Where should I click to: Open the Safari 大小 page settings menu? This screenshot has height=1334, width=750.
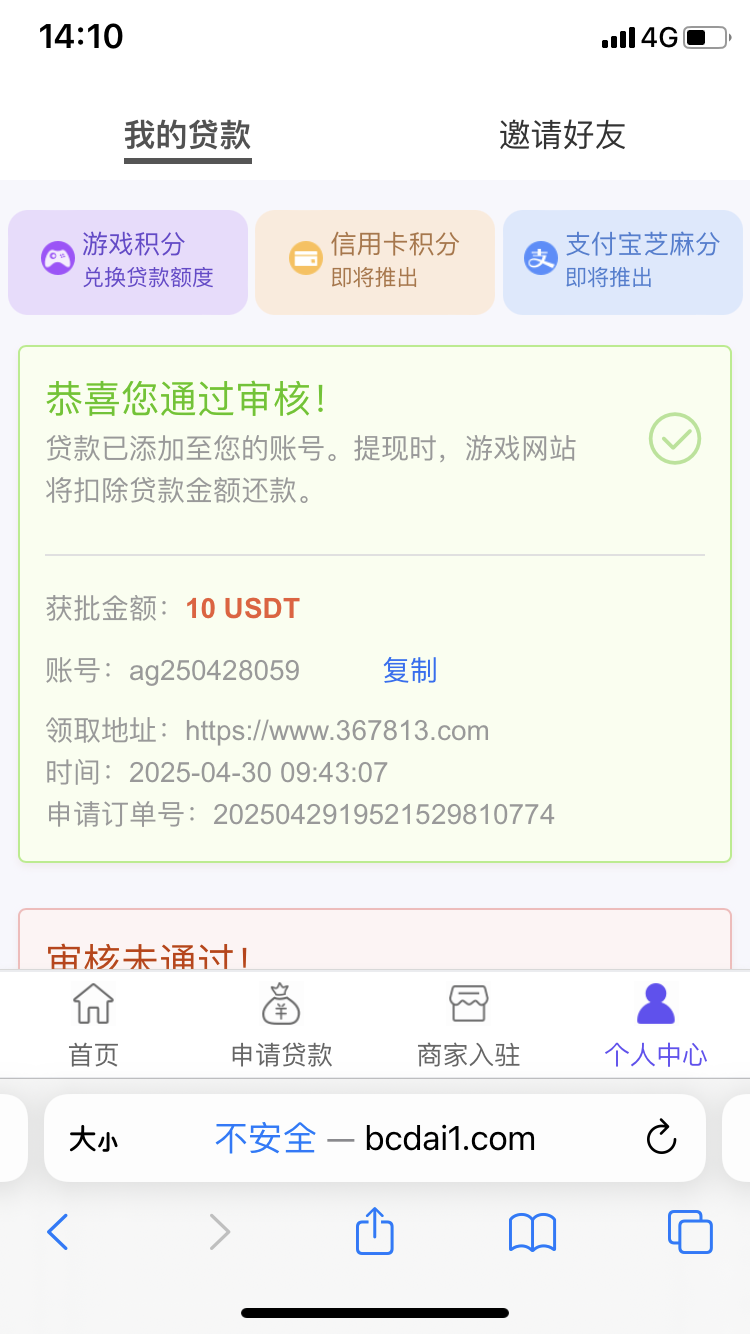pyautogui.click(x=93, y=1139)
